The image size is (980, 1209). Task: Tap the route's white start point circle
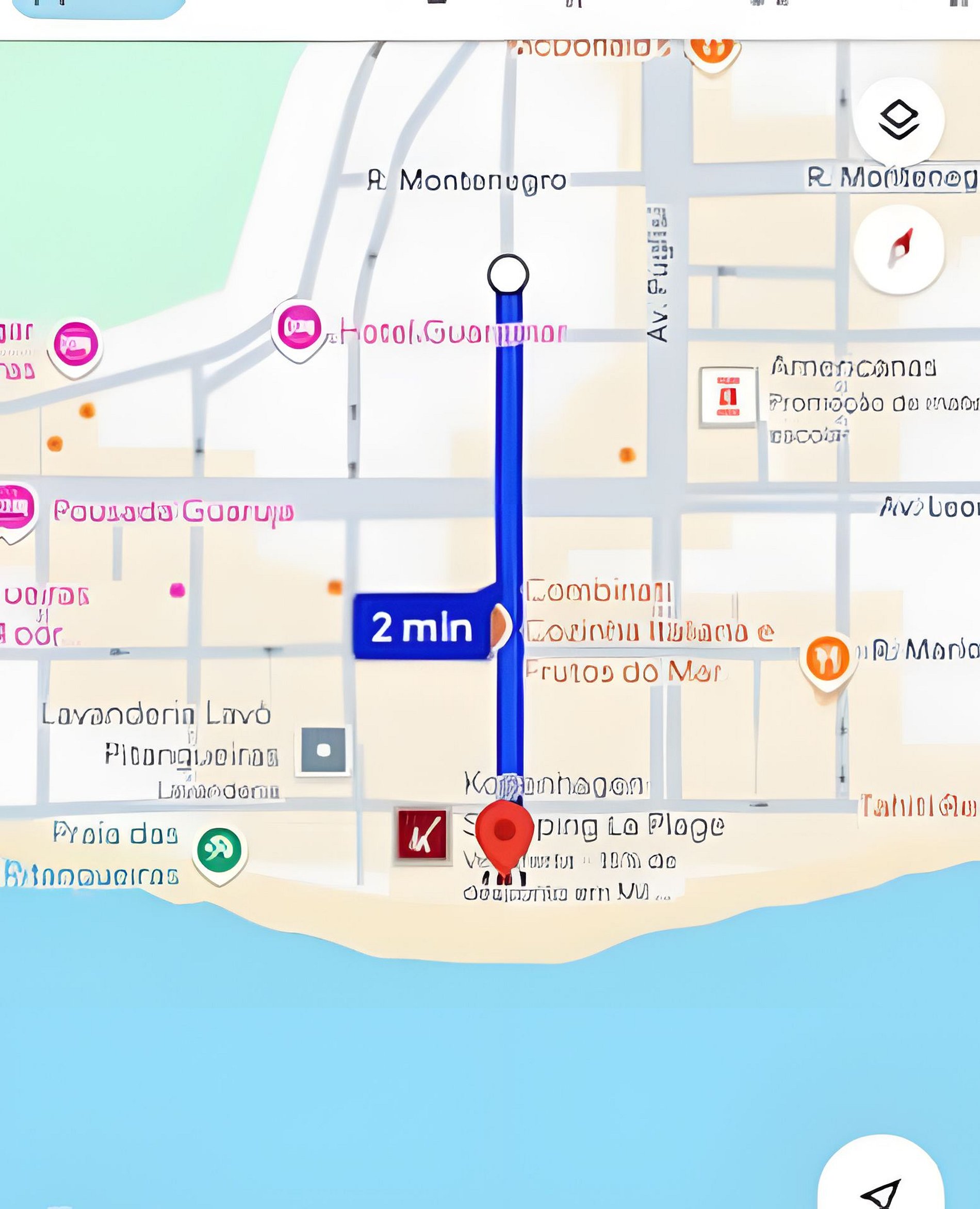508,274
